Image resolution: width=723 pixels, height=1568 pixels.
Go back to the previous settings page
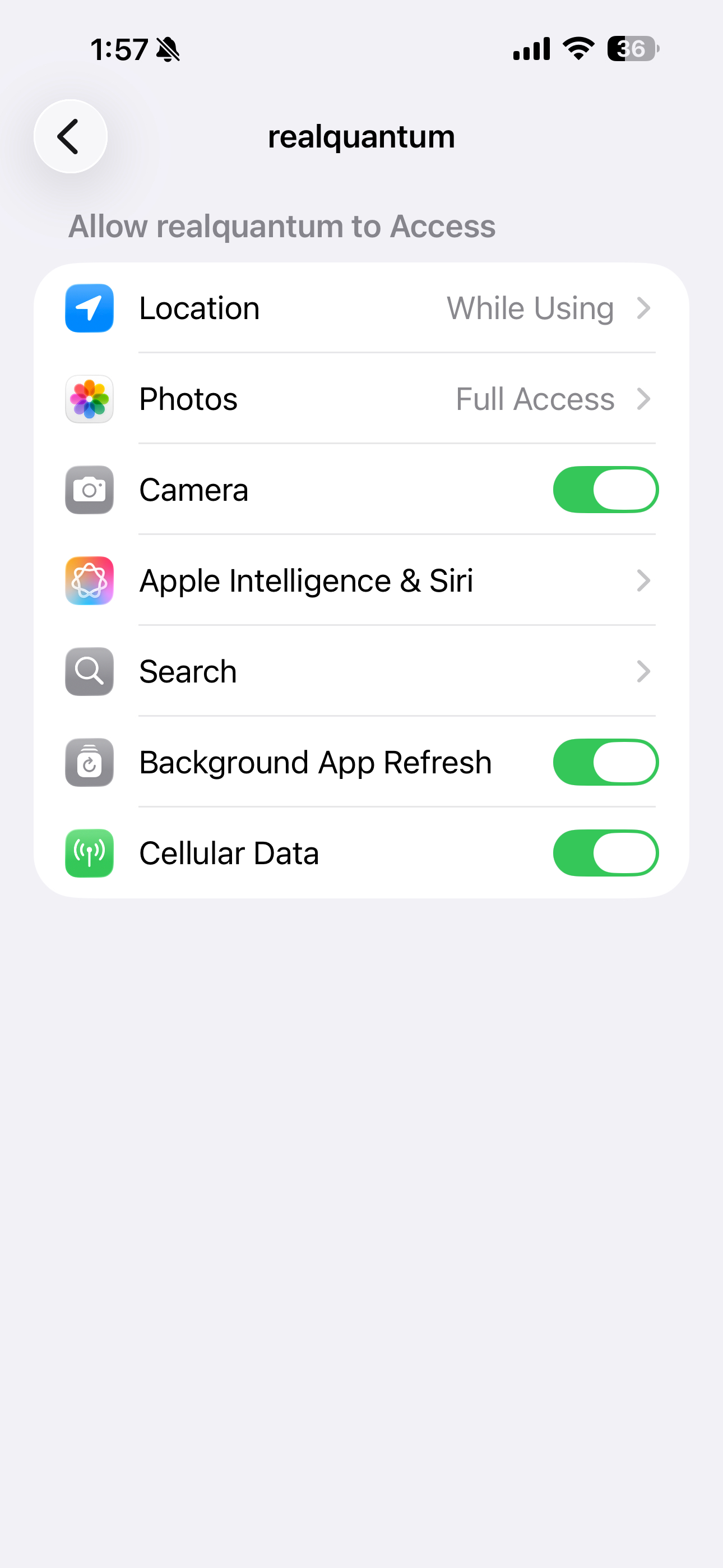click(x=71, y=136)
